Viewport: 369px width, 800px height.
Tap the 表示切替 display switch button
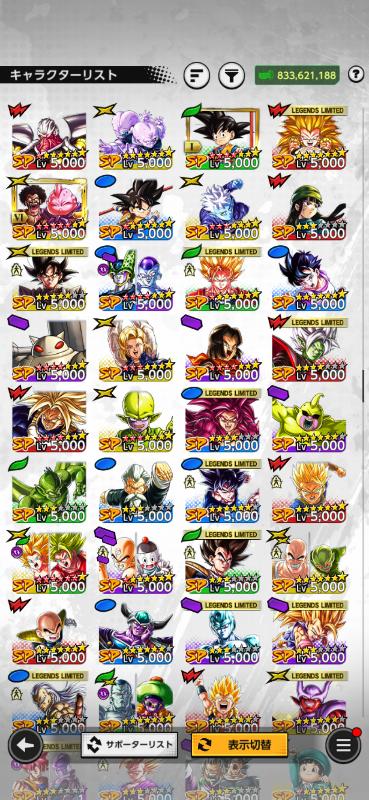(239, 745)
